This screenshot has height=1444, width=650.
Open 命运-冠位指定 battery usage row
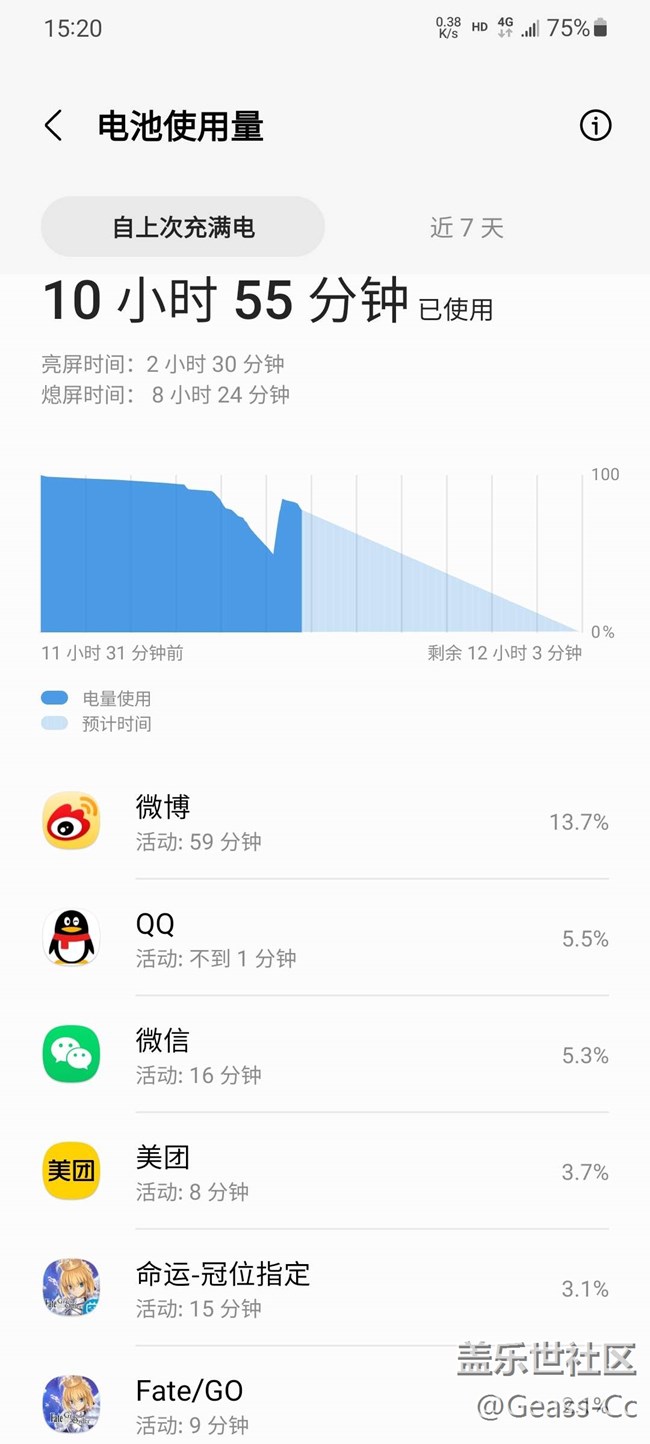coord(325,1288)
